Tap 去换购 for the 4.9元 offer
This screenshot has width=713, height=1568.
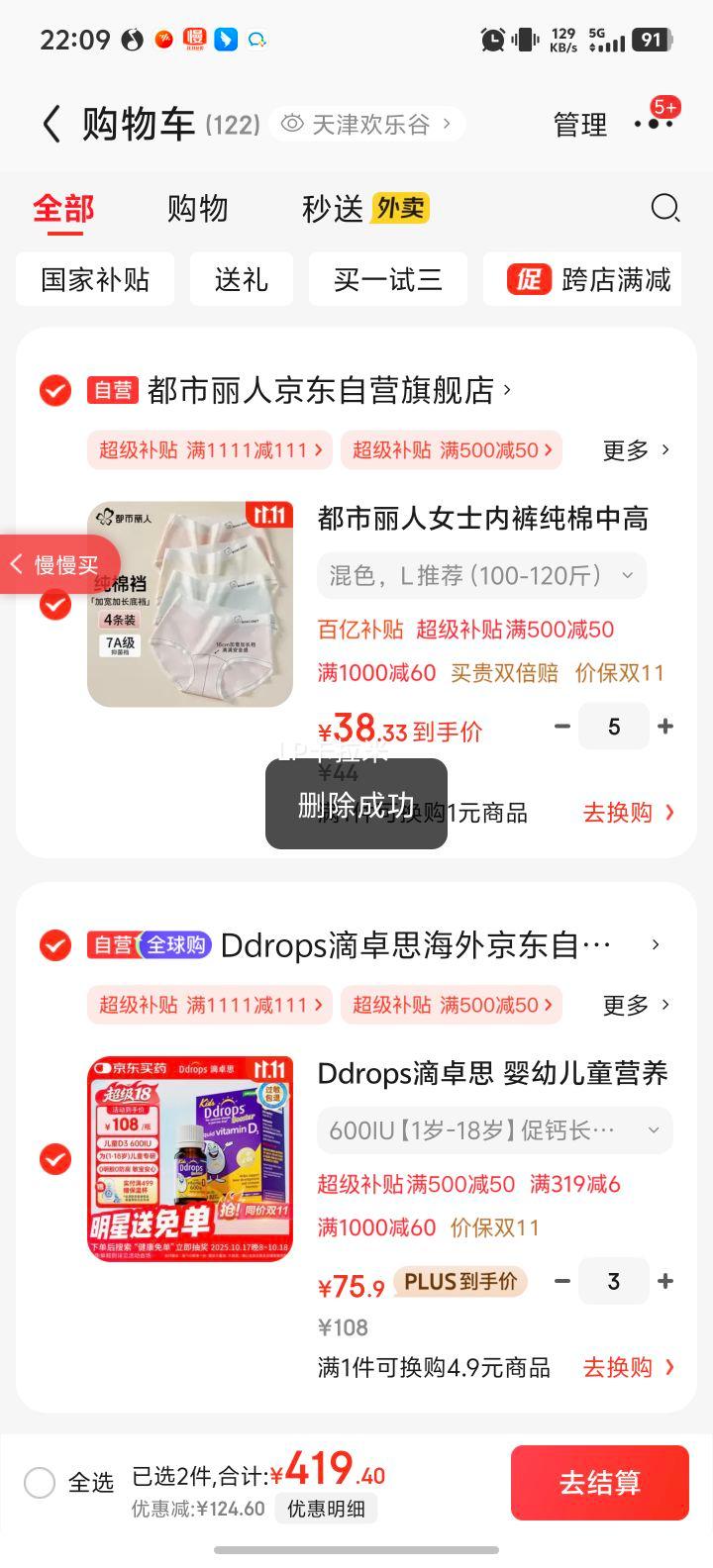click(x=628, y=1367)
